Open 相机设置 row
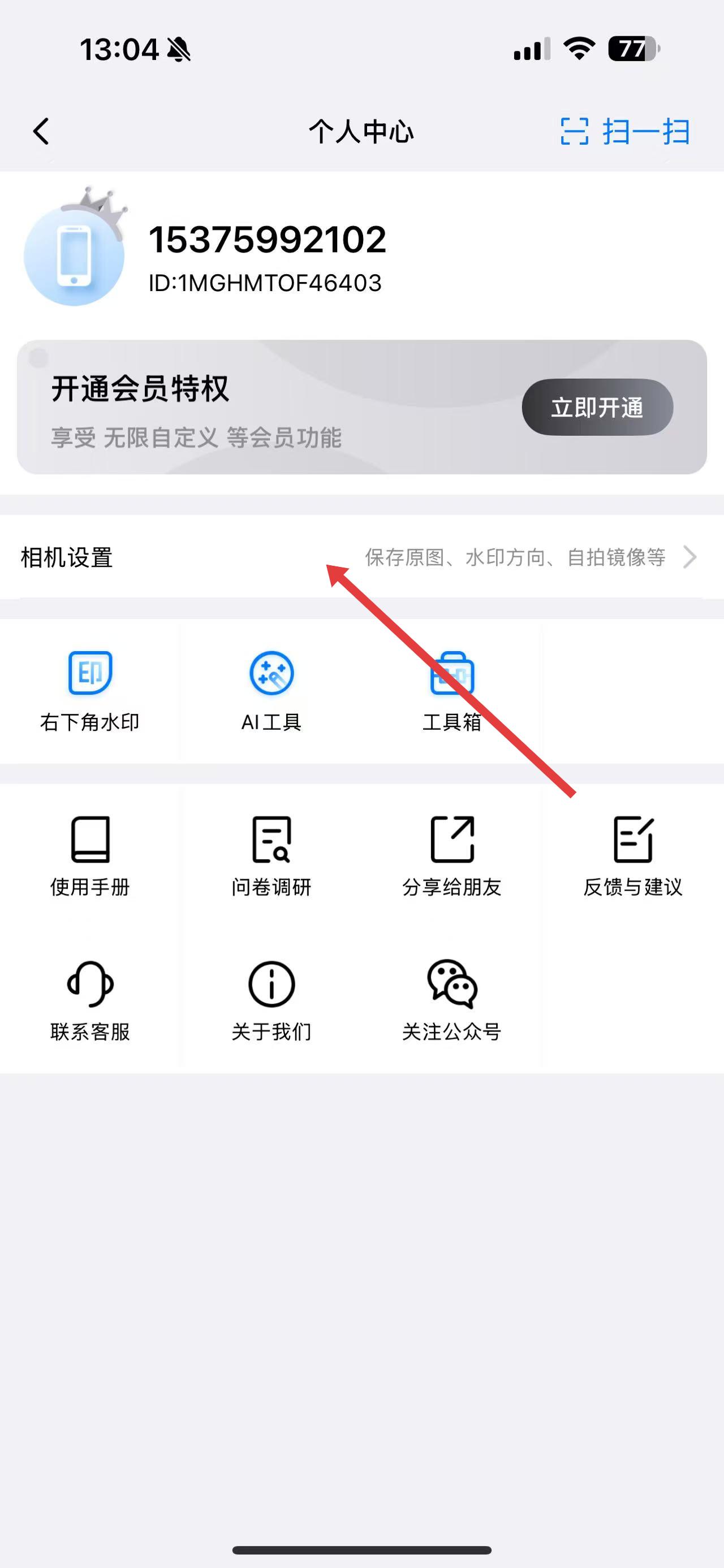Viewport: 724px width, 1568px height. coord(361,557)
